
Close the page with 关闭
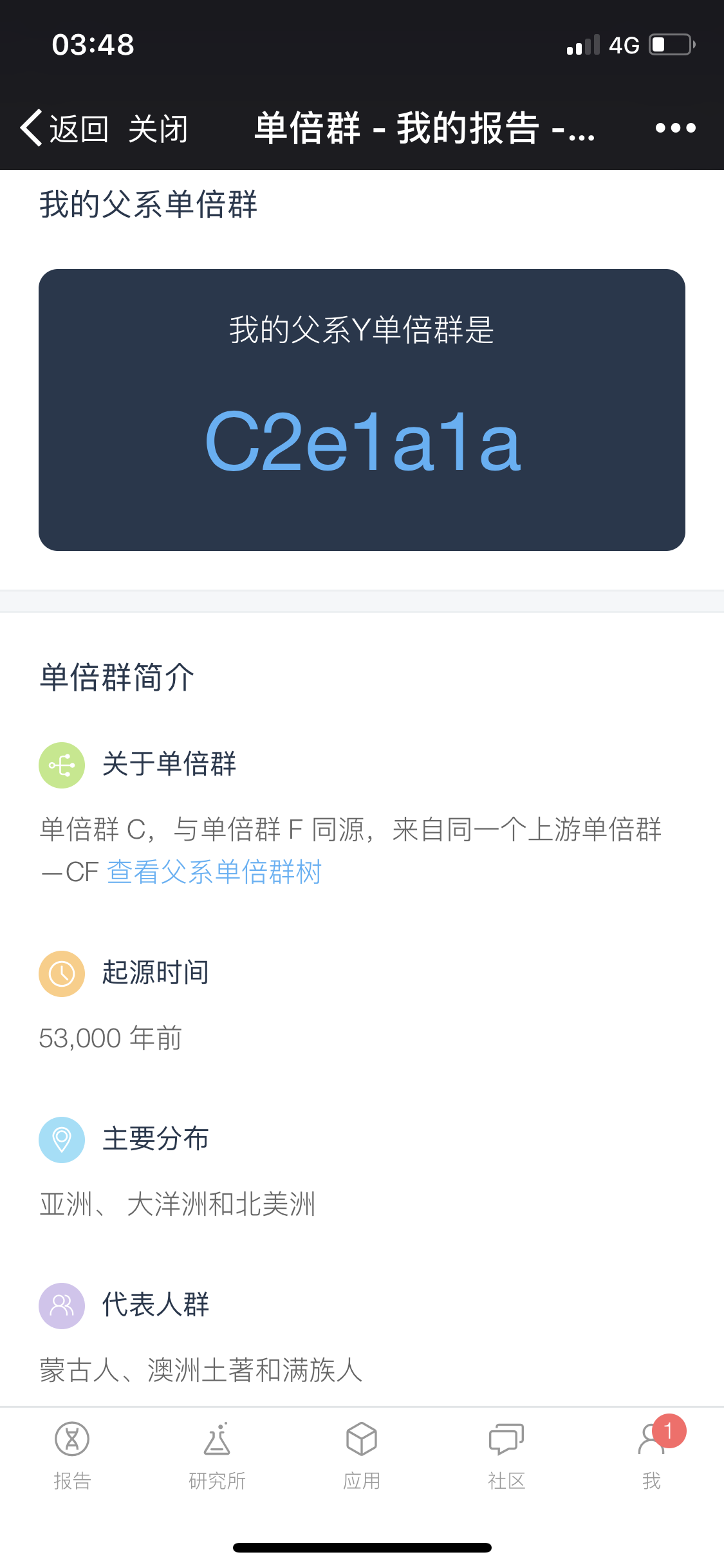tap(158, 128)
